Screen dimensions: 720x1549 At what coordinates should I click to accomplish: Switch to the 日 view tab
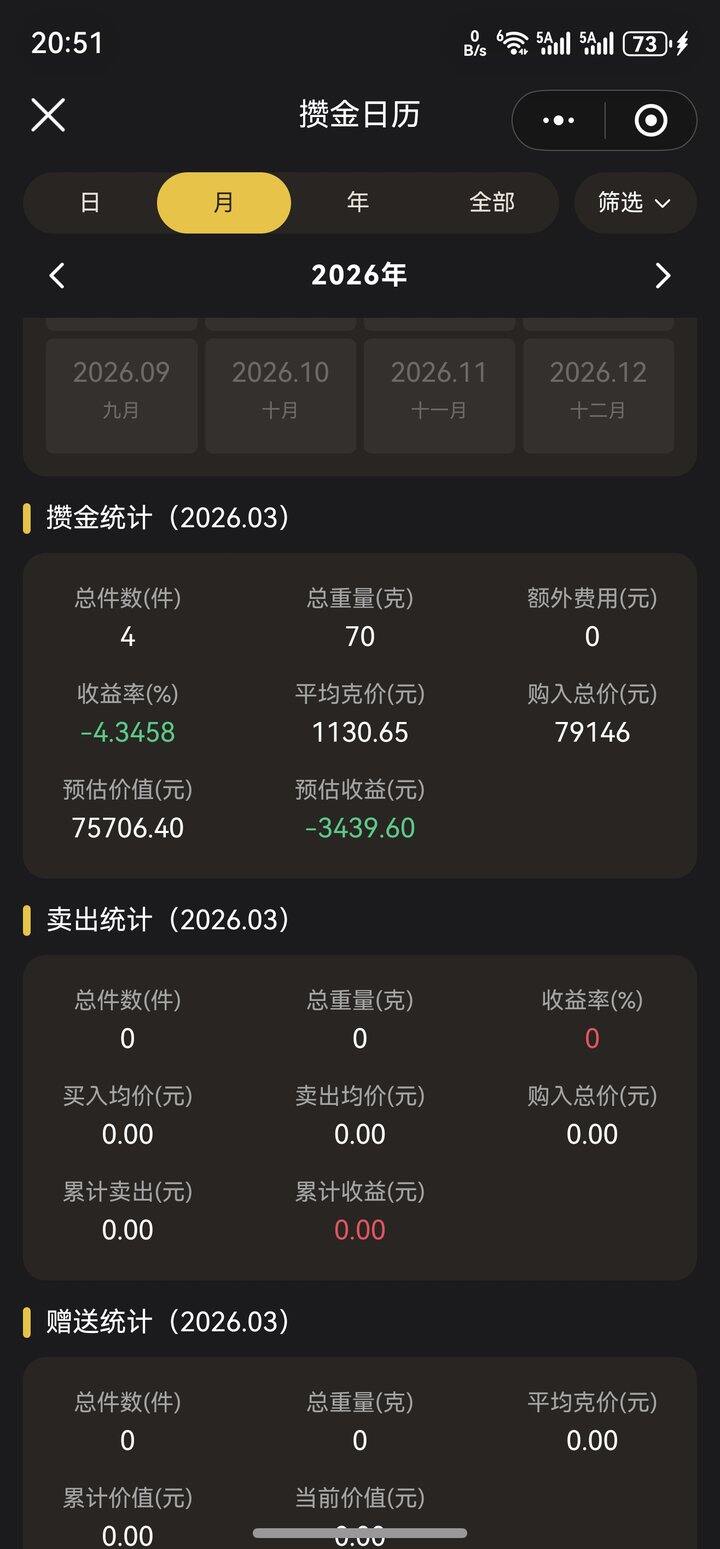point(90,202)
